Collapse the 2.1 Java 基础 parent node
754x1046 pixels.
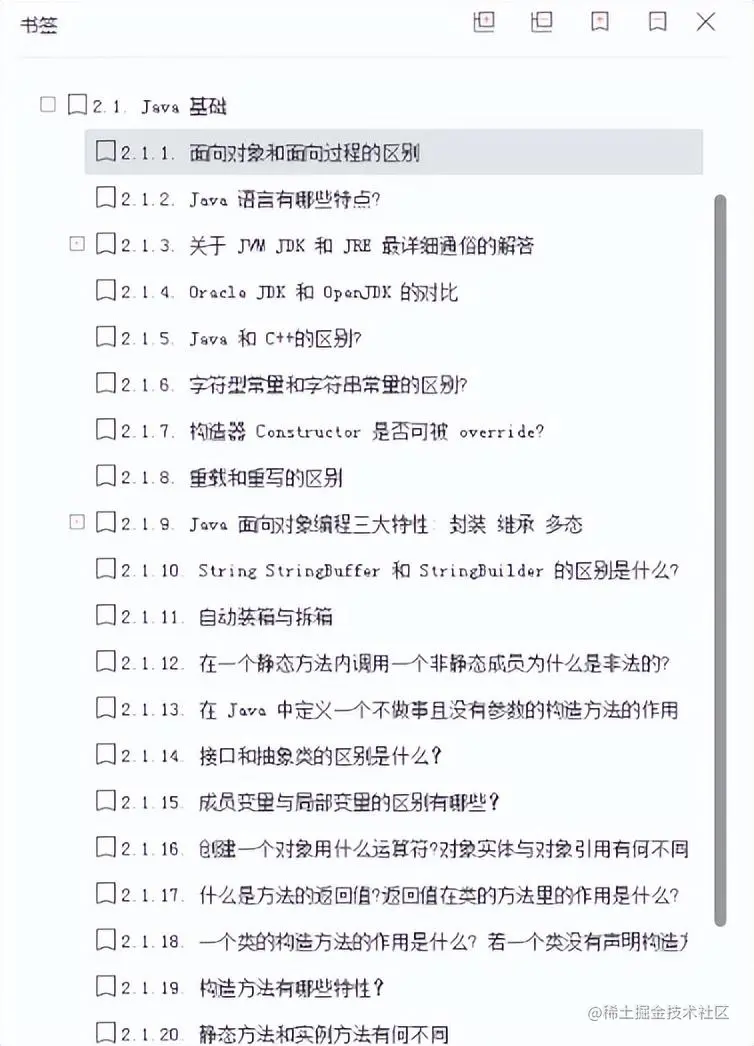(47, 104)
